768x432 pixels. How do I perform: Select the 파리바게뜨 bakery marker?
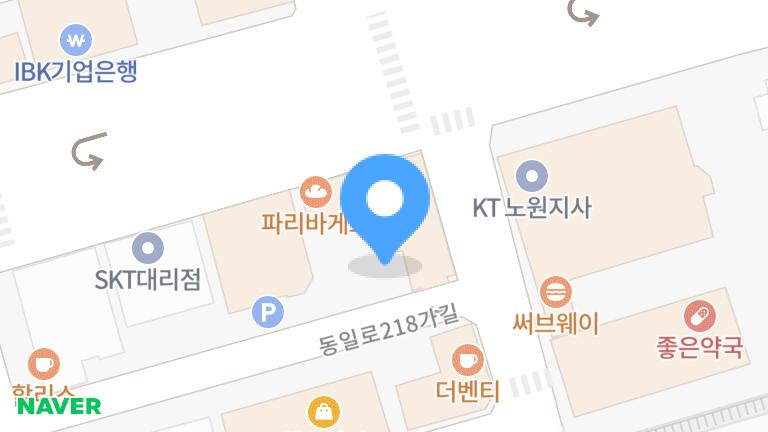[316, 189]
